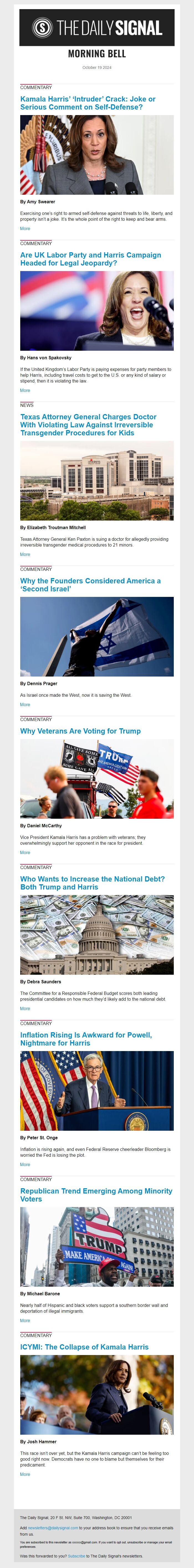Tap More under the Hans von Spakovsky article

25,390
